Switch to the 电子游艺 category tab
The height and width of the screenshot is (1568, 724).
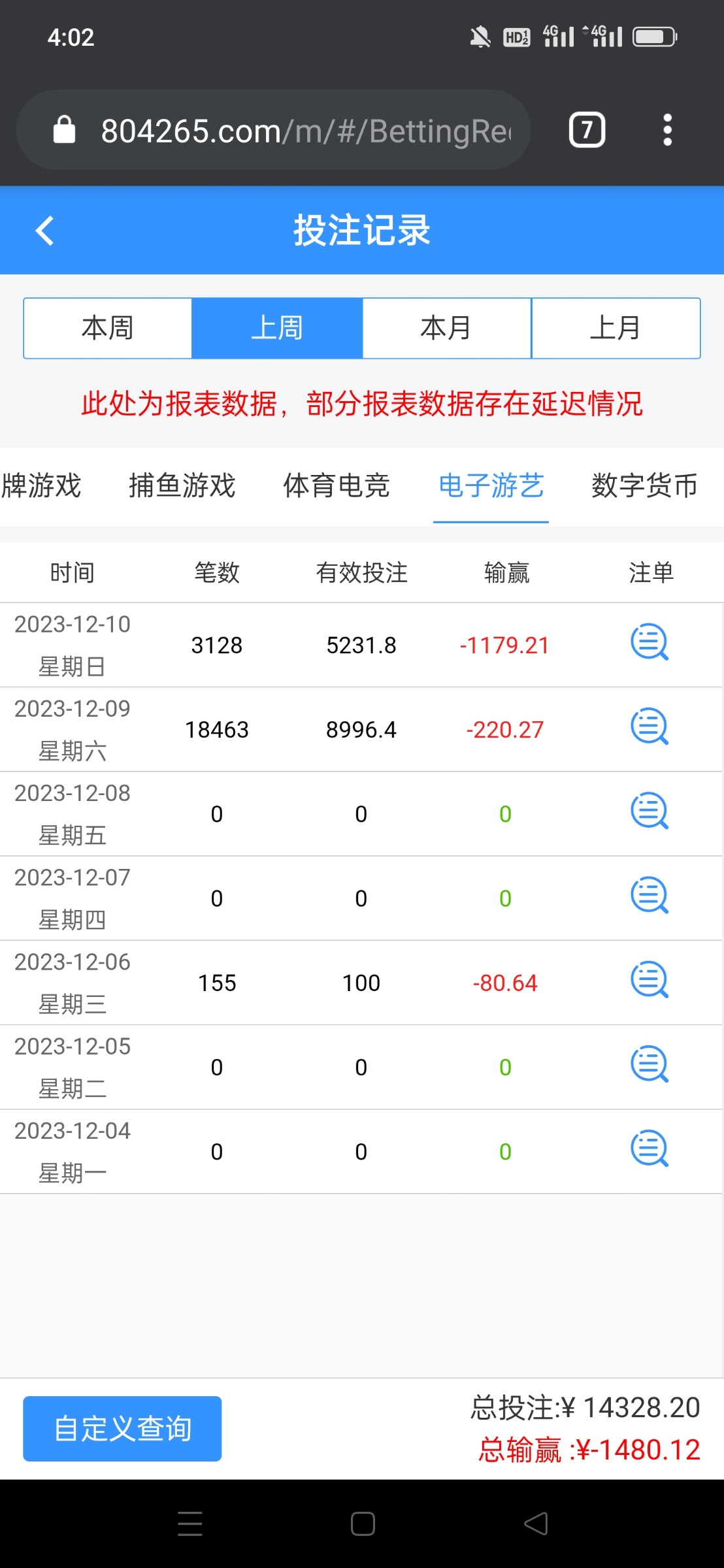[491, 487]
